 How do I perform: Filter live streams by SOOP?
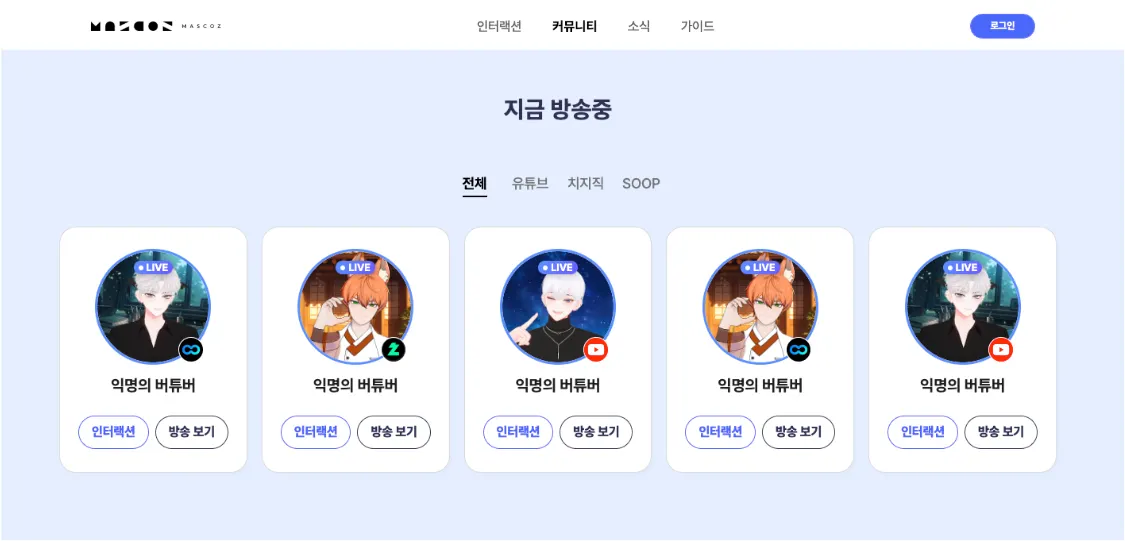point(641,183)
